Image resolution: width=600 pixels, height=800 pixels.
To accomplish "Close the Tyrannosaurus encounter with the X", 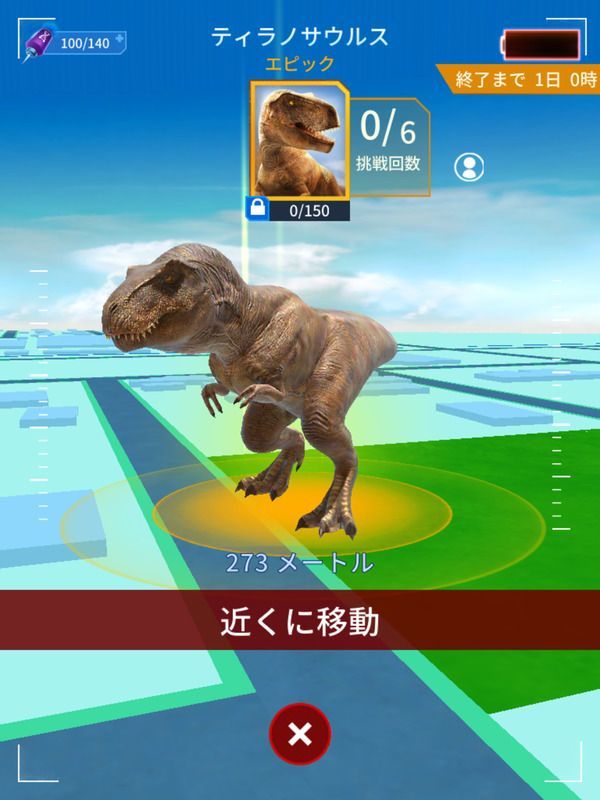I will click(298, 735).
